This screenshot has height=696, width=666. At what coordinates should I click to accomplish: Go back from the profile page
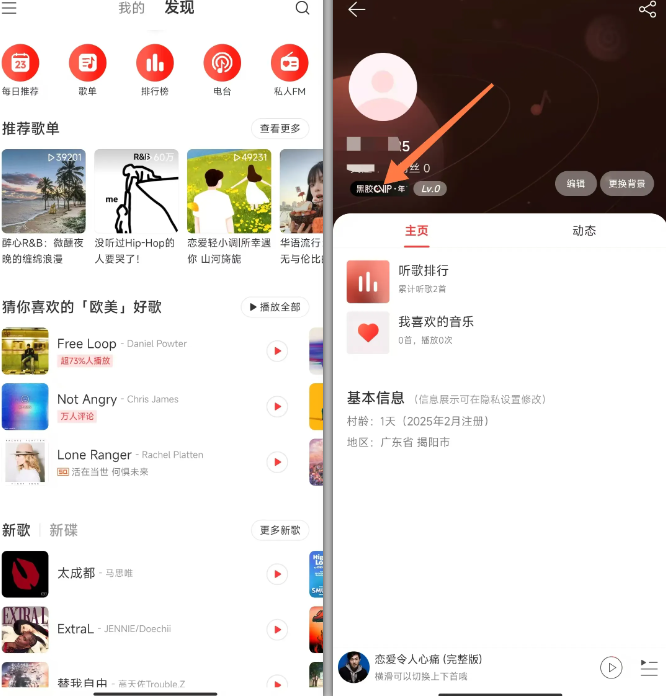(x=356, y=10)
